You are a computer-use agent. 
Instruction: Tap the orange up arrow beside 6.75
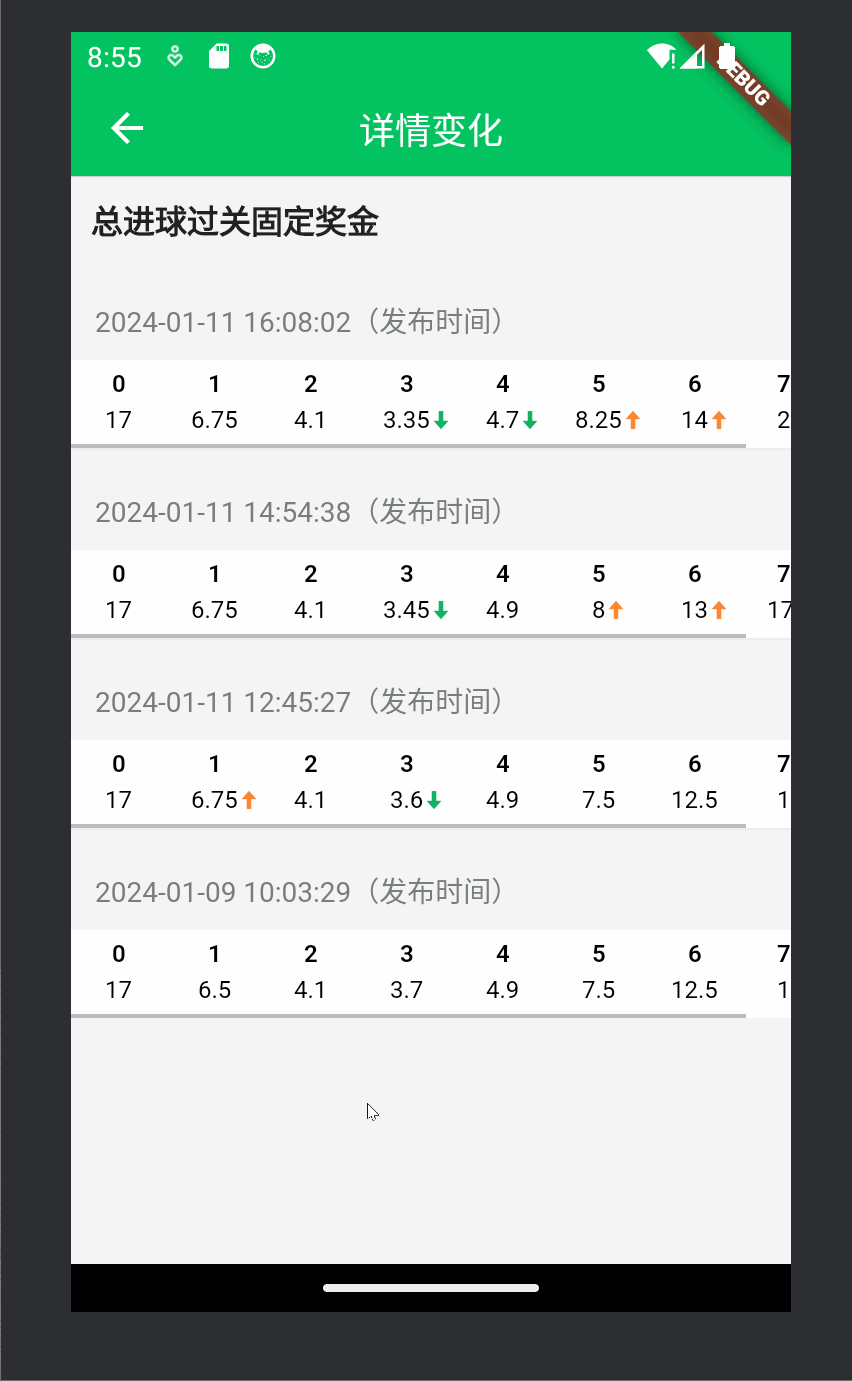coord(248,800)
